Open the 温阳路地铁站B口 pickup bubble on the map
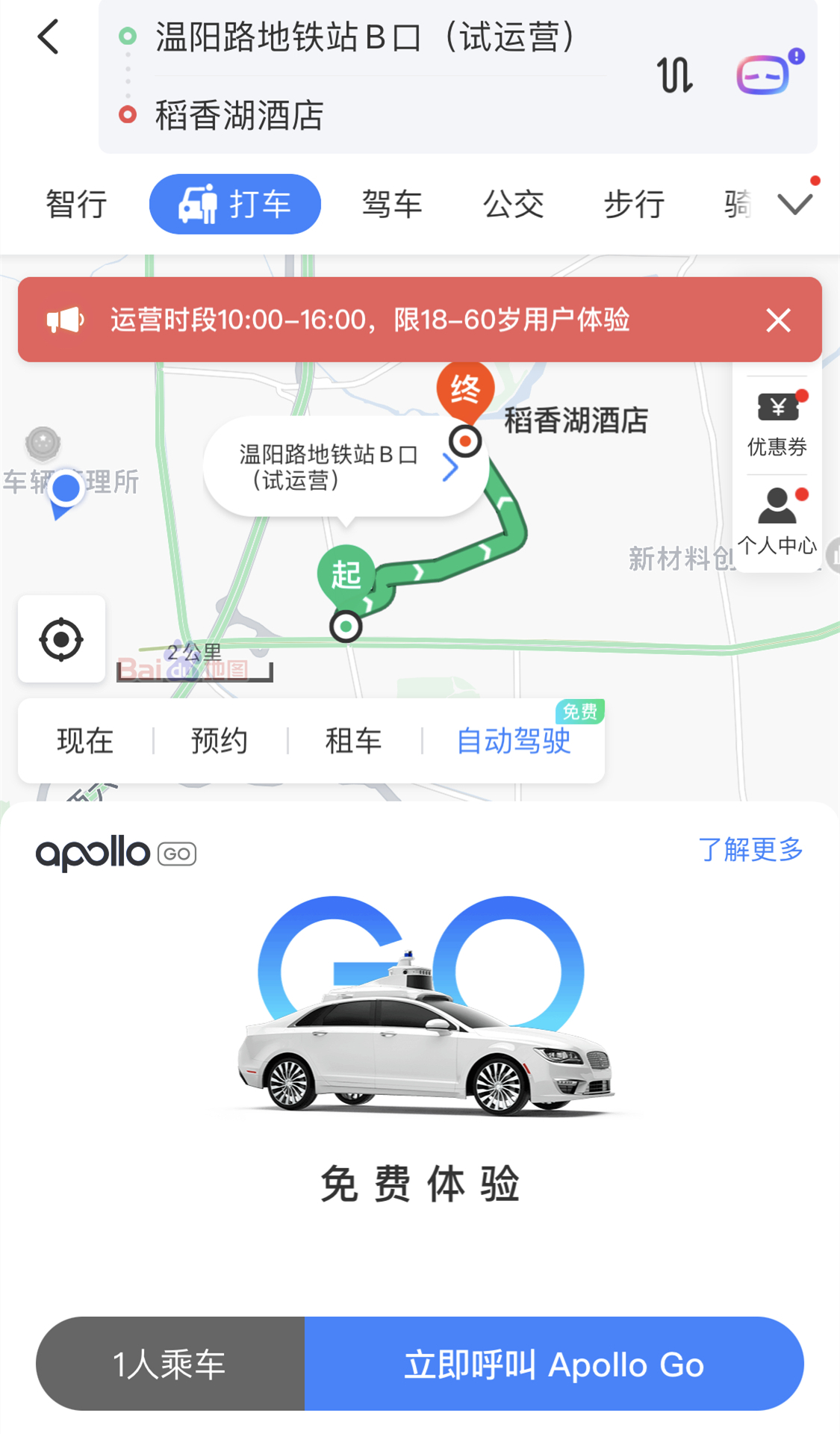Viewport: 840px width, 1434px height. [x=345, y=468]
